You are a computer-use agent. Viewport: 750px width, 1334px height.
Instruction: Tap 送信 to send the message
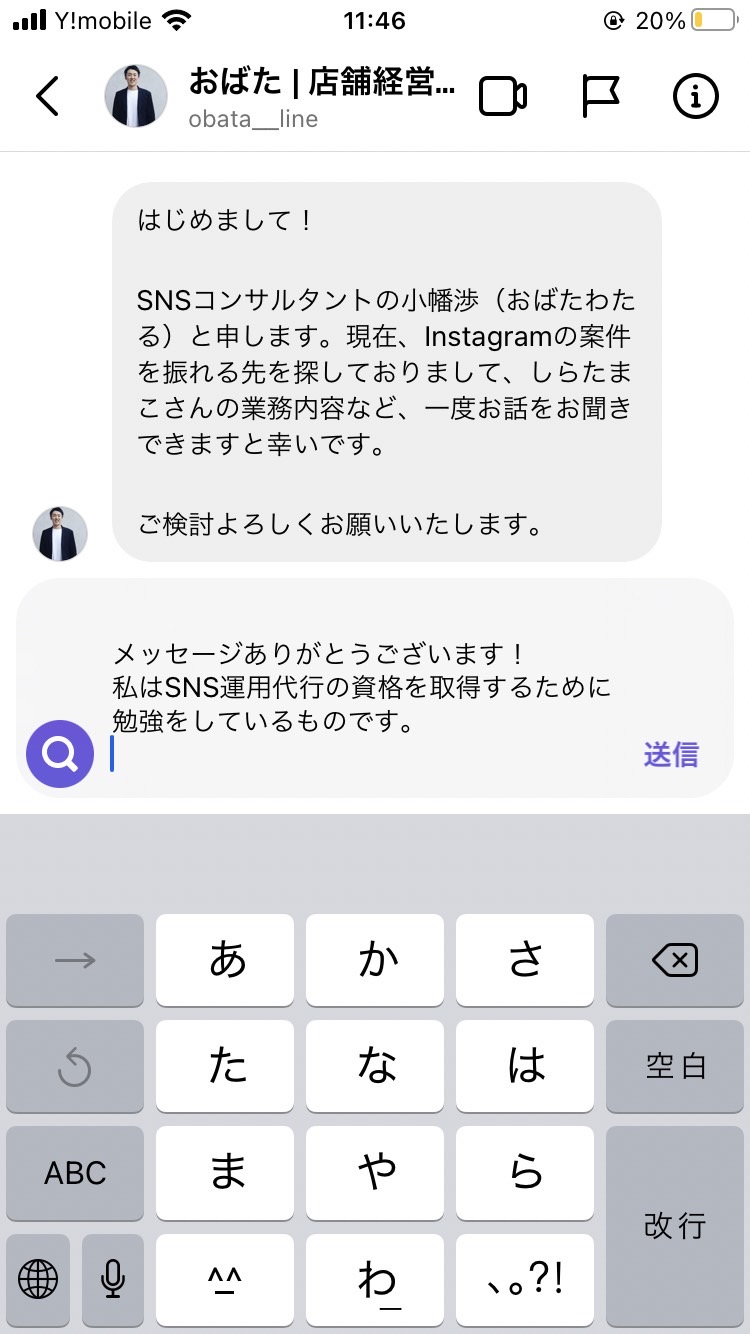tap(671, 754)
